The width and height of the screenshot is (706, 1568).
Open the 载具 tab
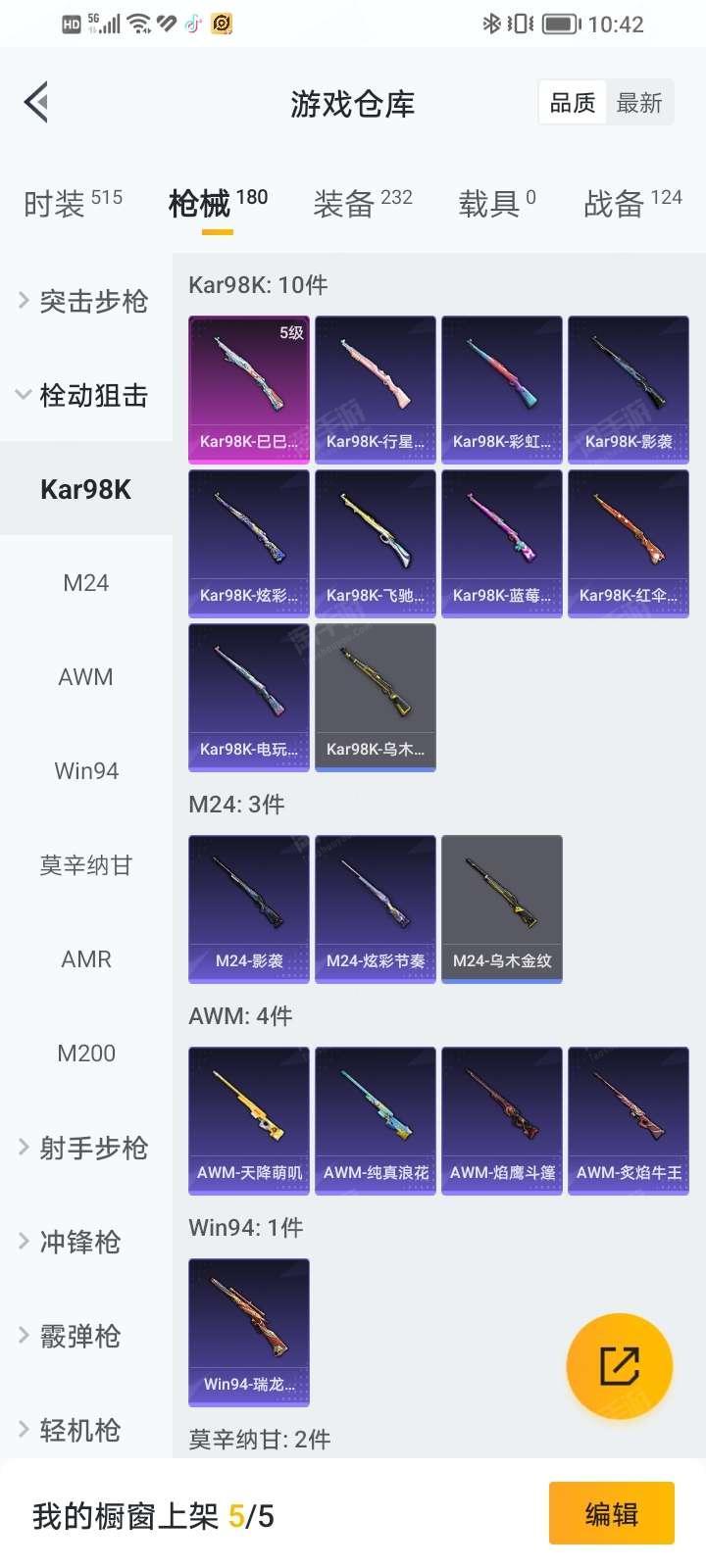pyautogui.click(x=496, y=204)
